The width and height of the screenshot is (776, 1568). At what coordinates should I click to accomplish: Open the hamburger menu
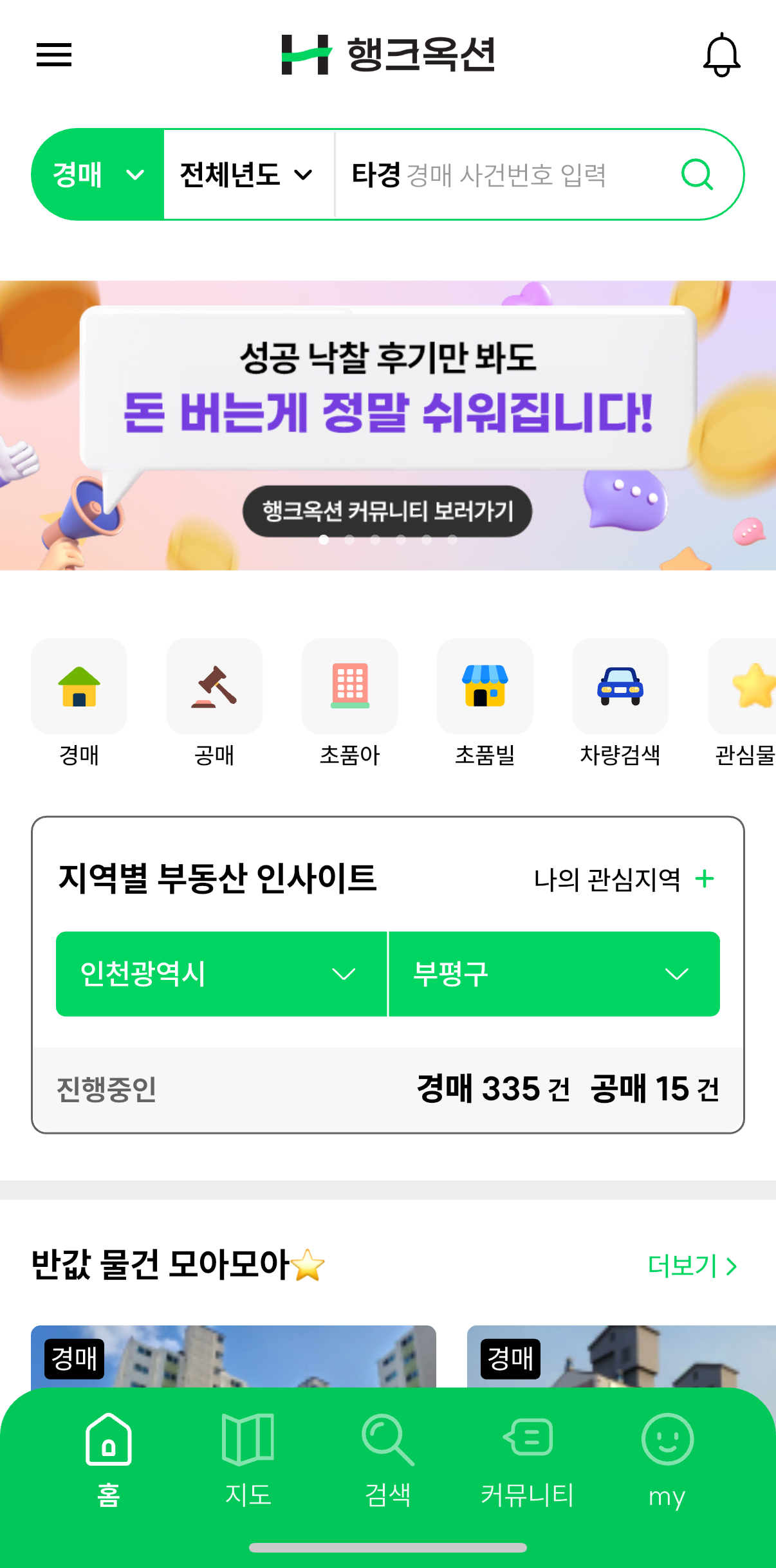54,55
